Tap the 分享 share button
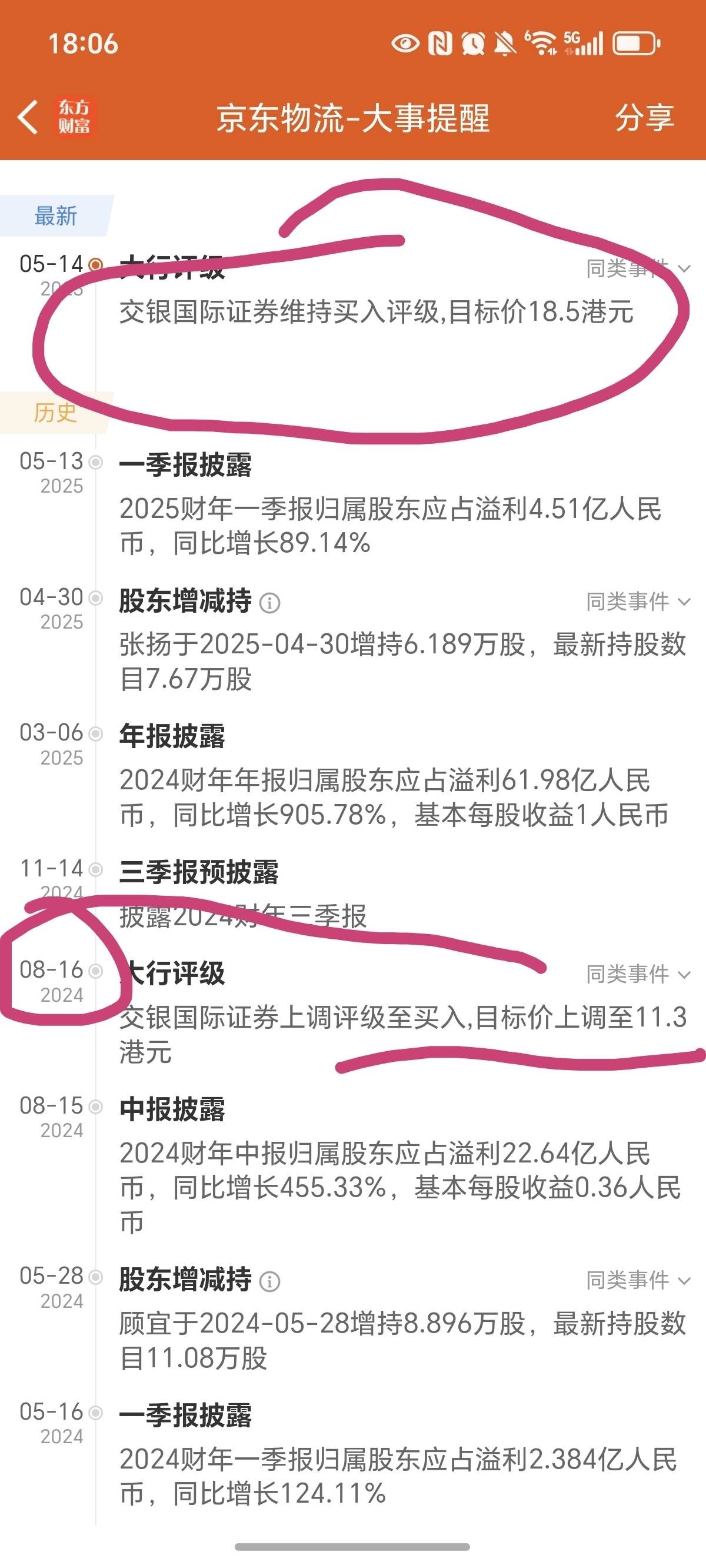Screen dimensions: 706x1568 [645, 118]
